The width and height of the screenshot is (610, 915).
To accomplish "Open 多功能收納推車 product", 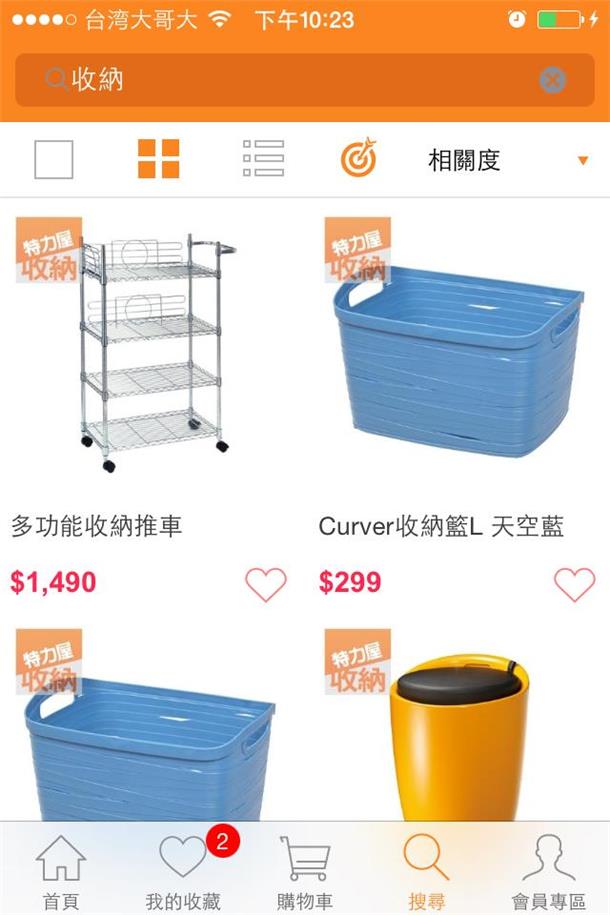I will (x=150, y=345).
